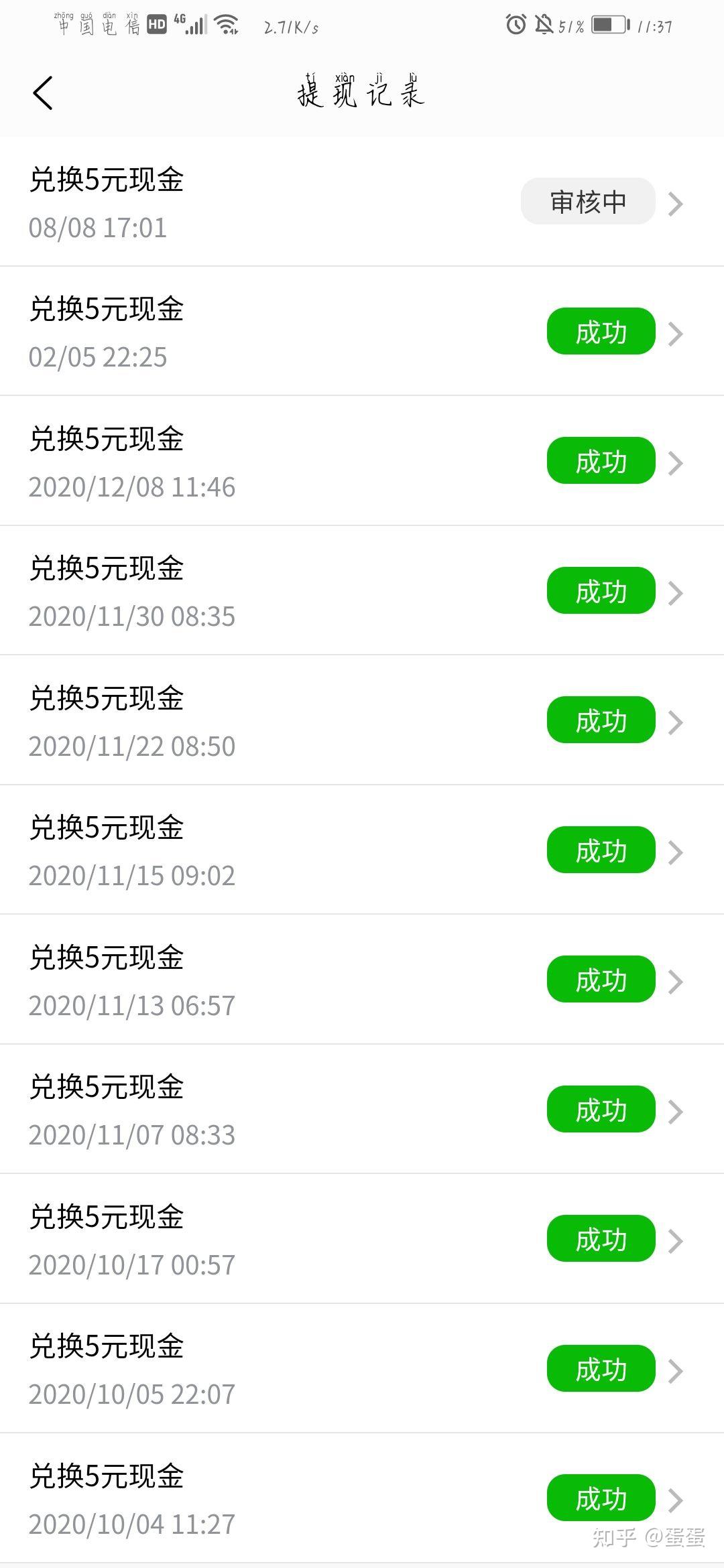View the 2020/12/08 11:46 withdrawal record
Viewport: 724px width, 1568px height.
(x=362, y=461)
